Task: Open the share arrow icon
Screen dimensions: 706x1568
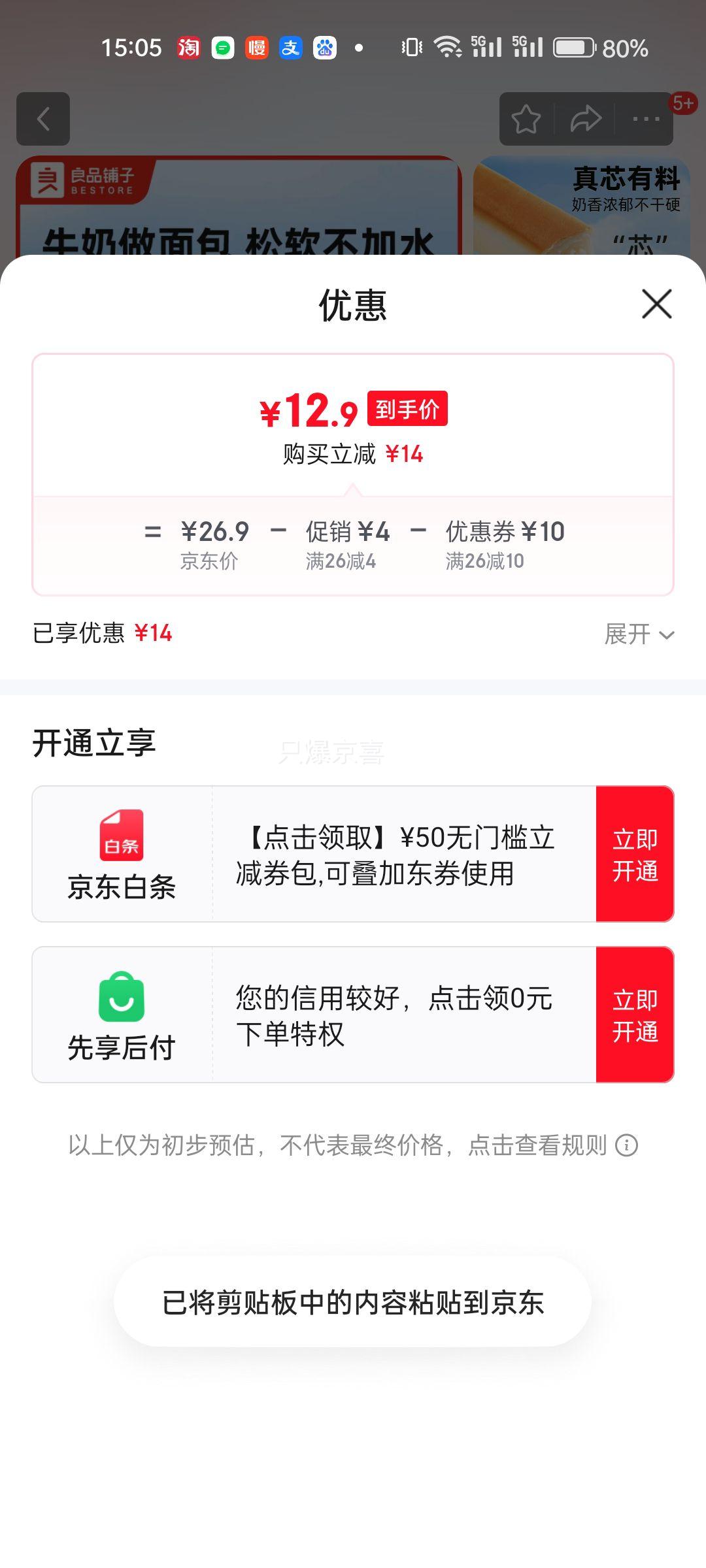Action: (x=586, y=119)
